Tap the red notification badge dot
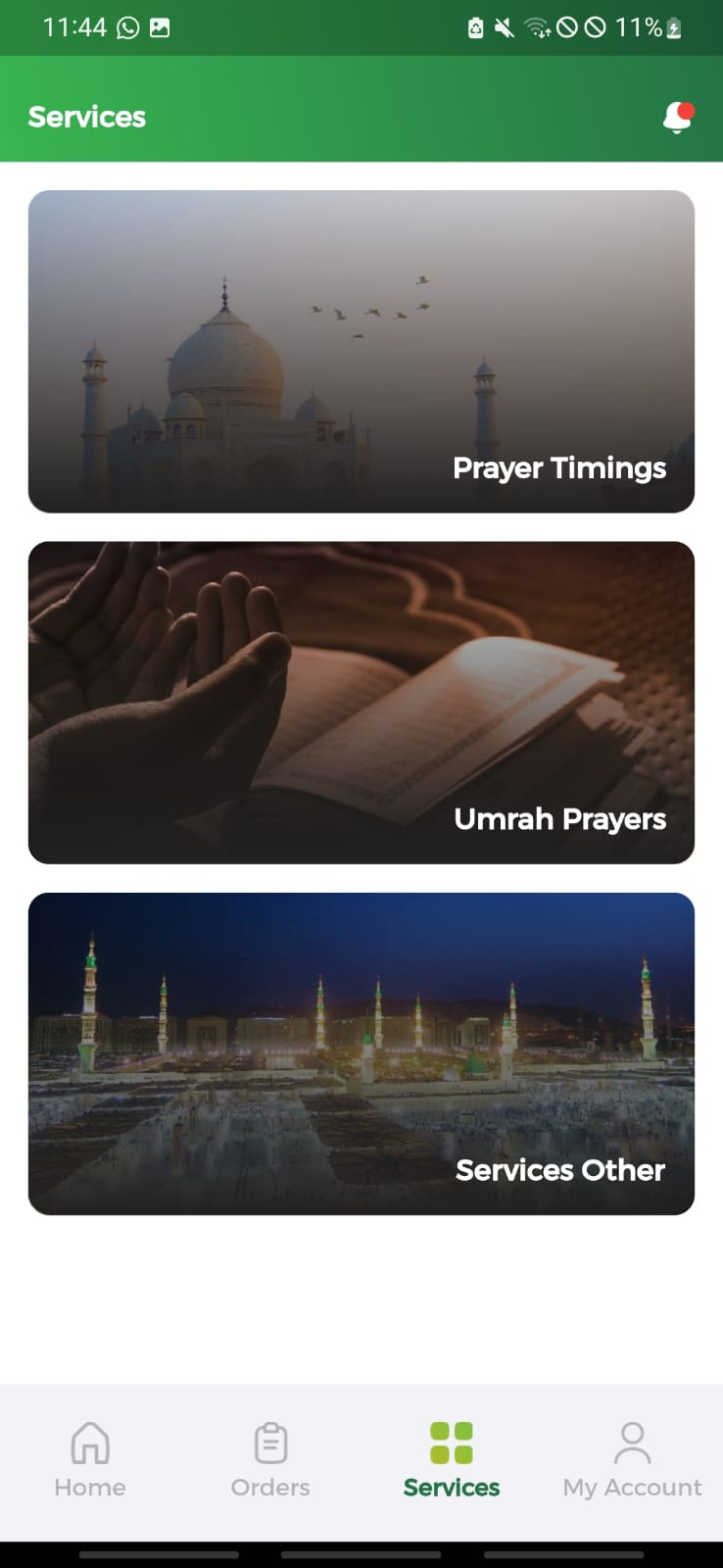Screen dimensions: 723x1568 (689, 108)
